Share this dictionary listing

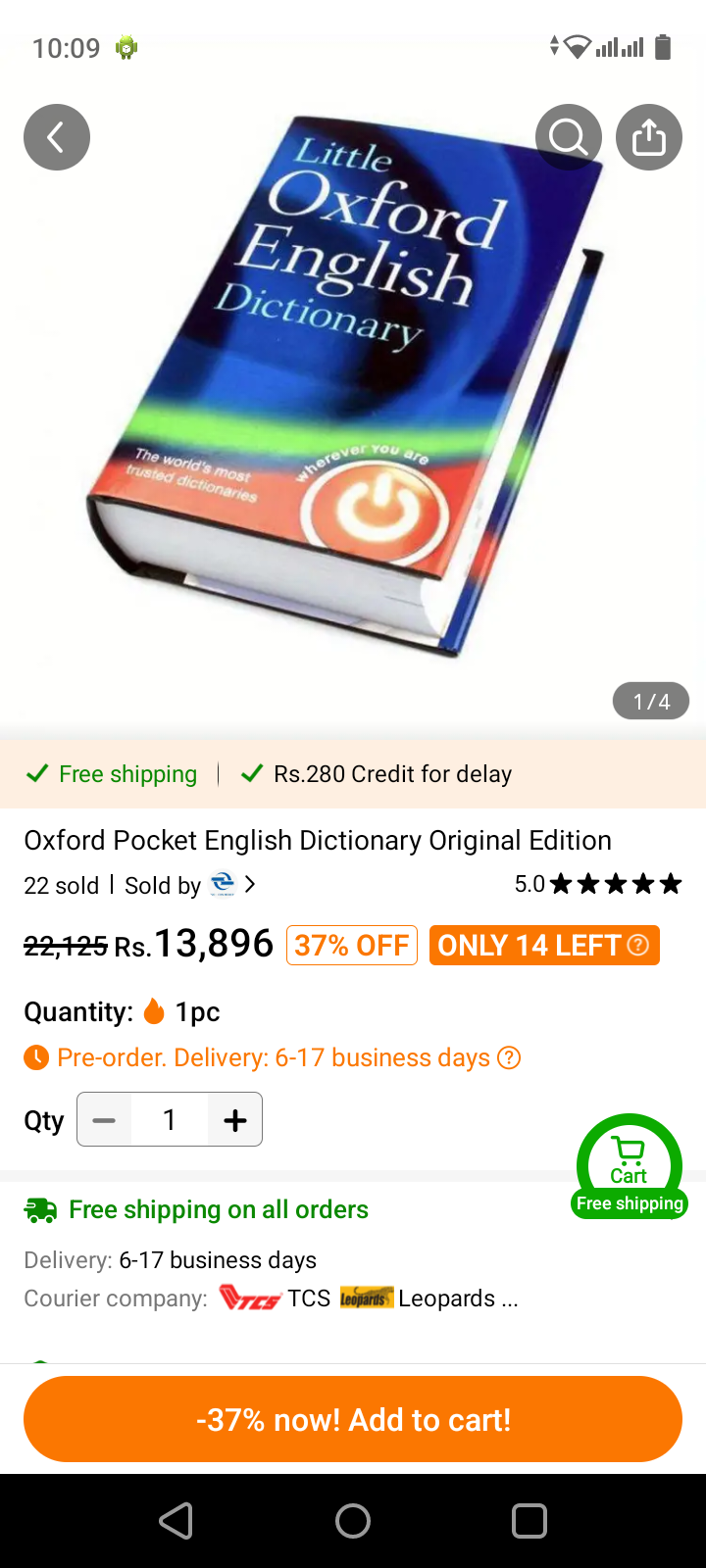pyautogui.click(x=649, y=137)
